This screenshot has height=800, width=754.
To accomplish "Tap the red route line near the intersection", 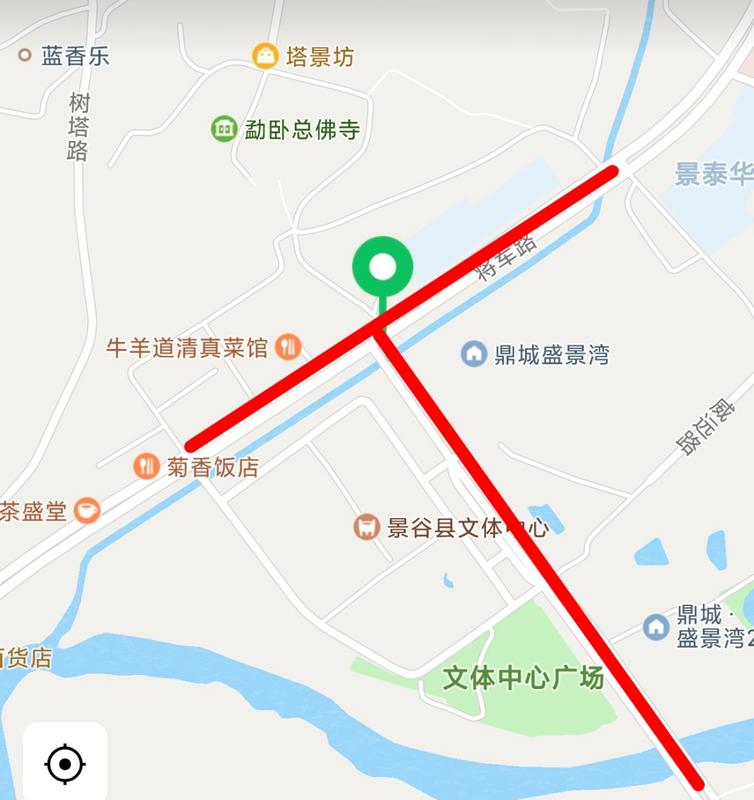I will (x=380, y=325).
